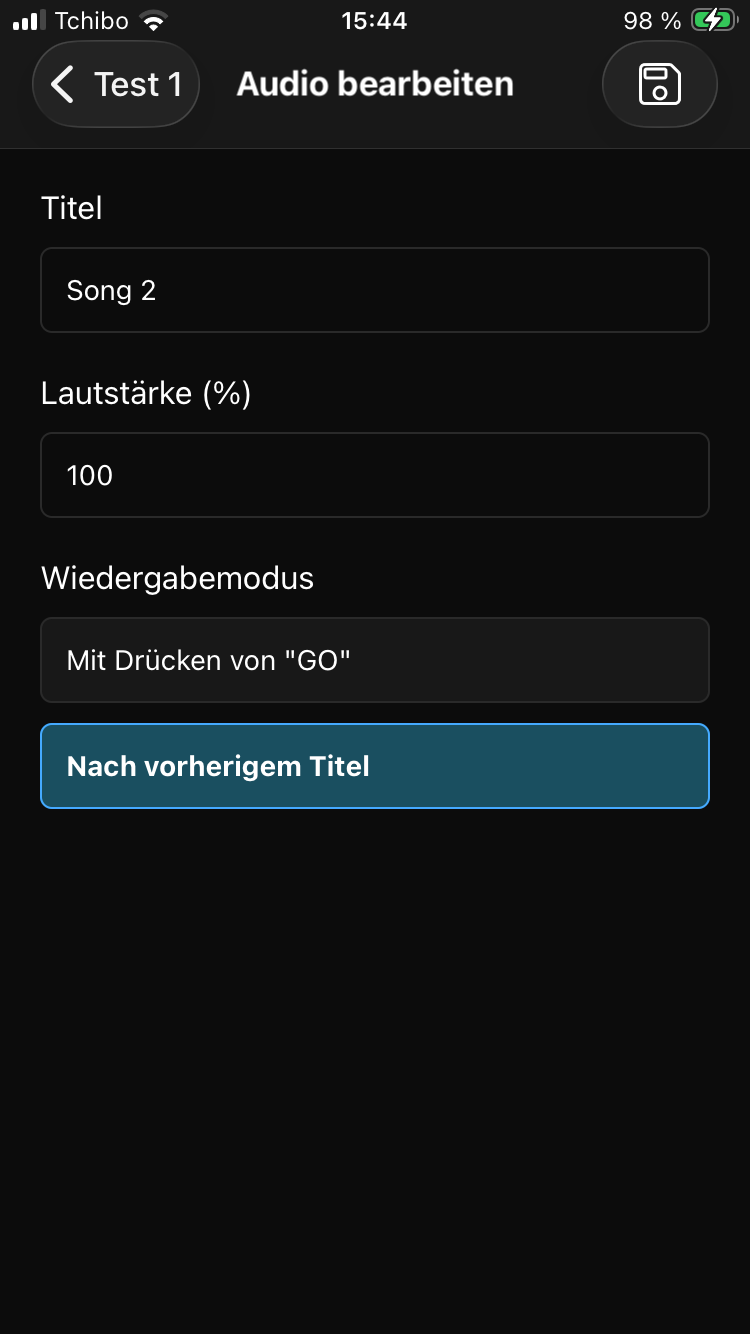Tap the Lautstärke (%) field
Screen dimensions: 750x1334
(x=374, y=475)
